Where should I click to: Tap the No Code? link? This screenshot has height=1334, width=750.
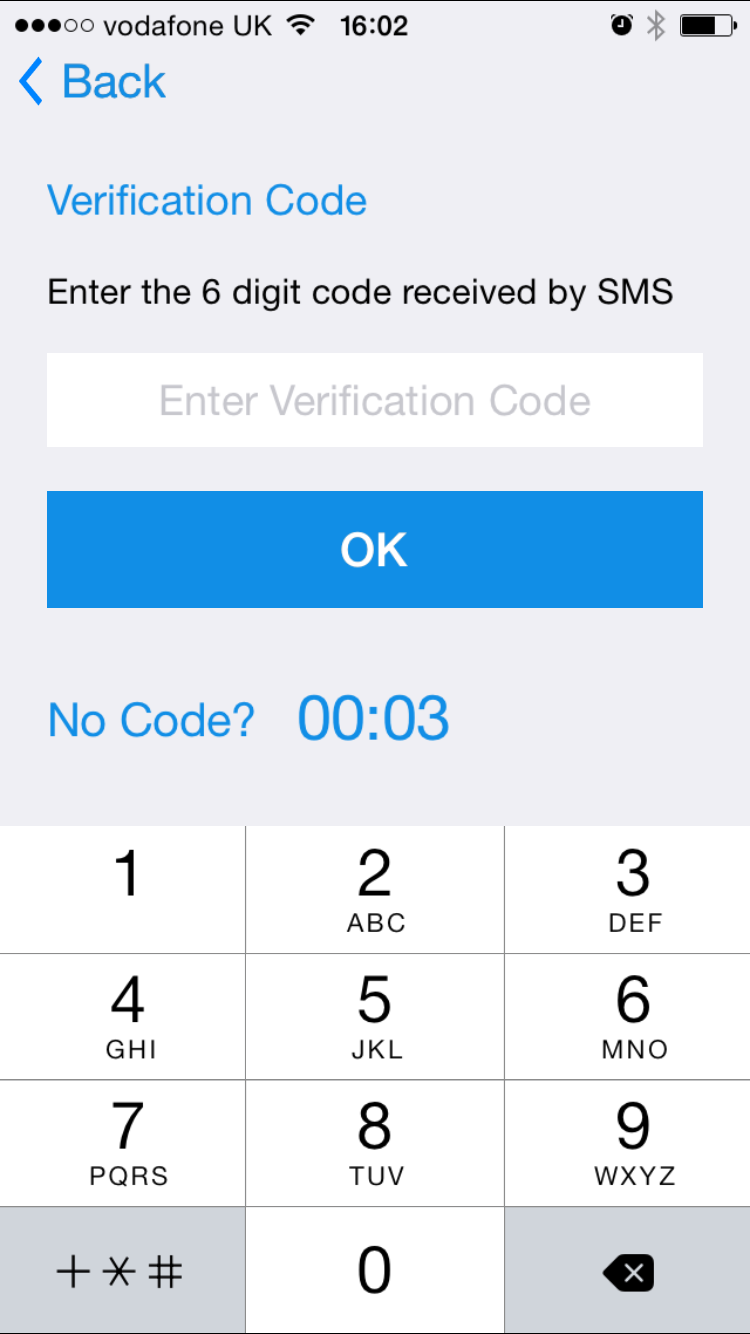coord(151,720)
